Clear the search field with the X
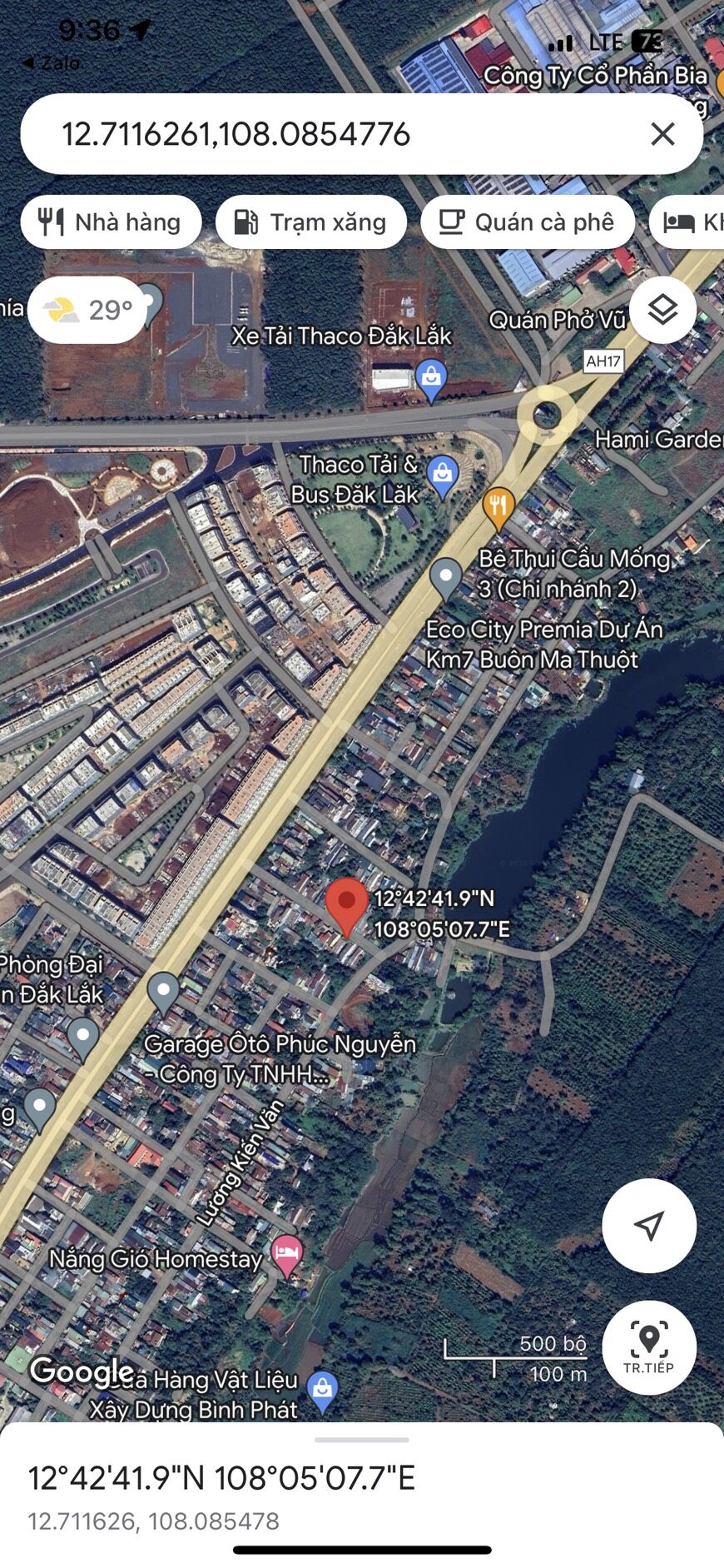 tap(663, 134)
